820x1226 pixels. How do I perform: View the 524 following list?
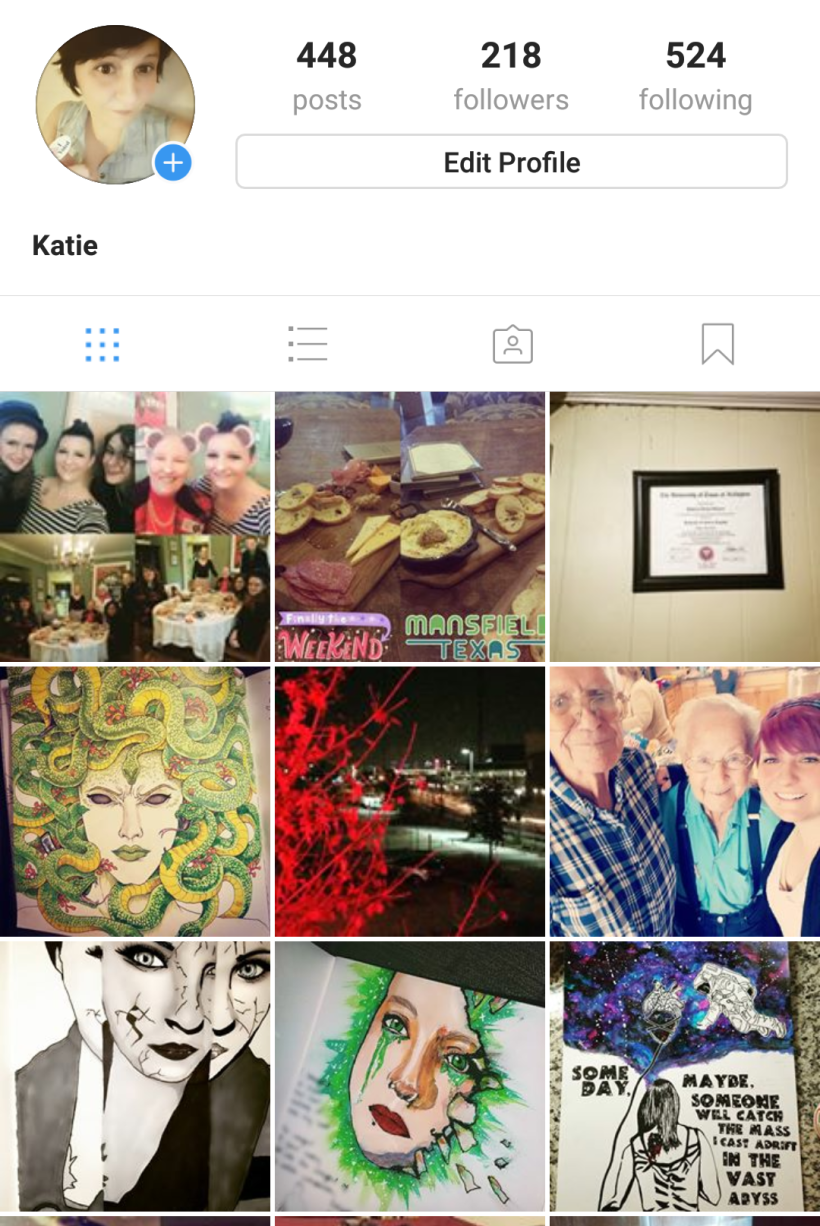point(695,75)
